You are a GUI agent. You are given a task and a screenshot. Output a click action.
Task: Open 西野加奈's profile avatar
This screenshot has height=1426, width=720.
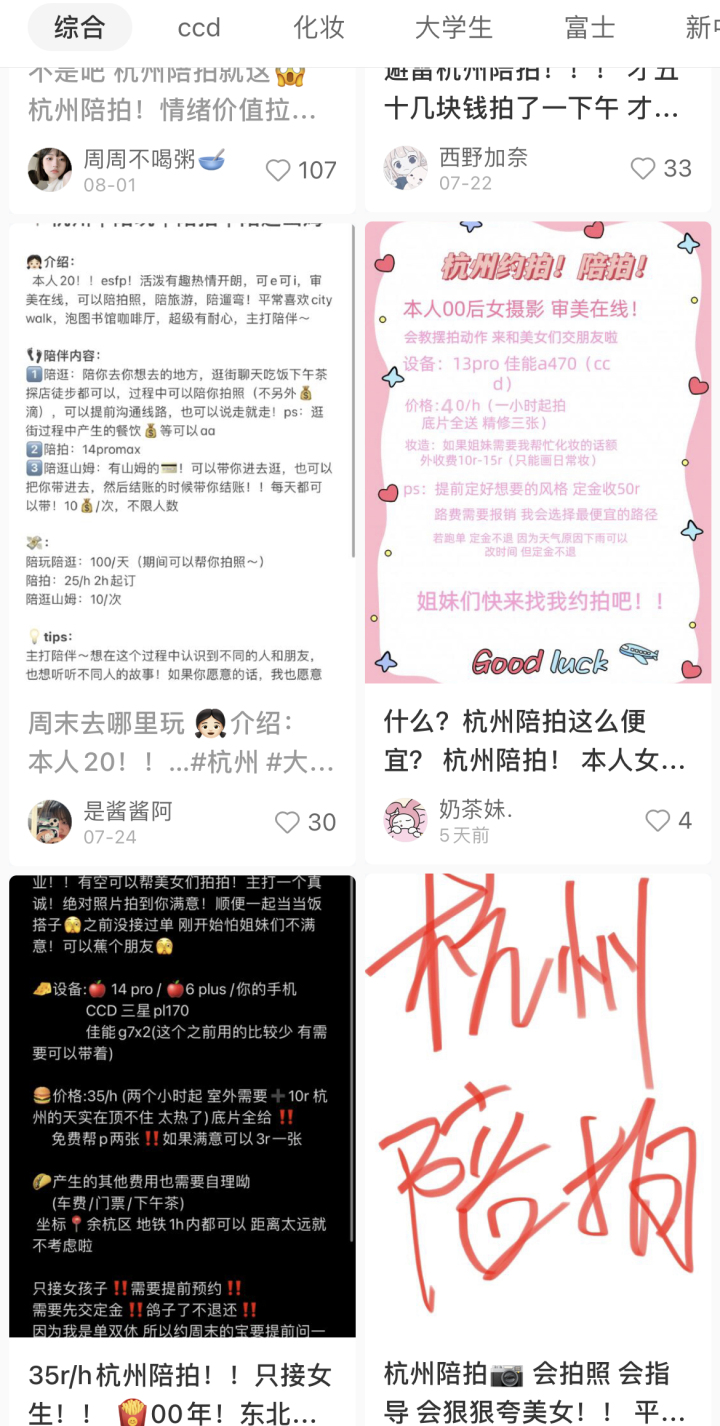[406, 168]
